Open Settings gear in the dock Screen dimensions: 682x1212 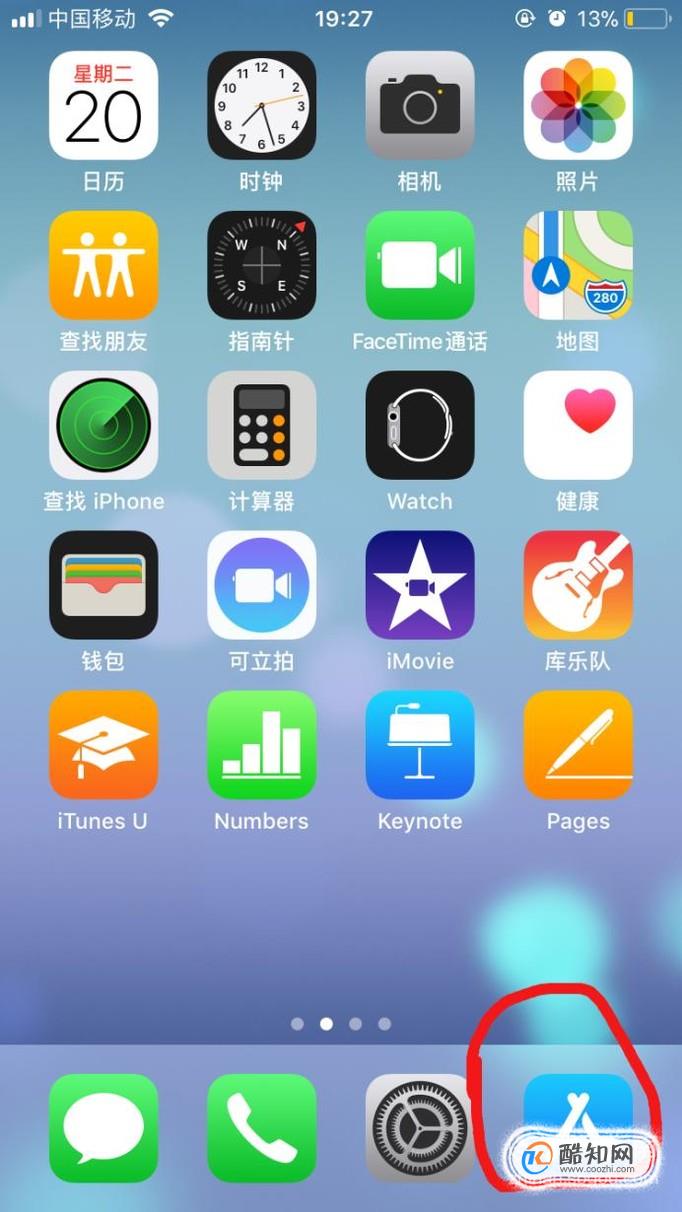(419, 1128)
